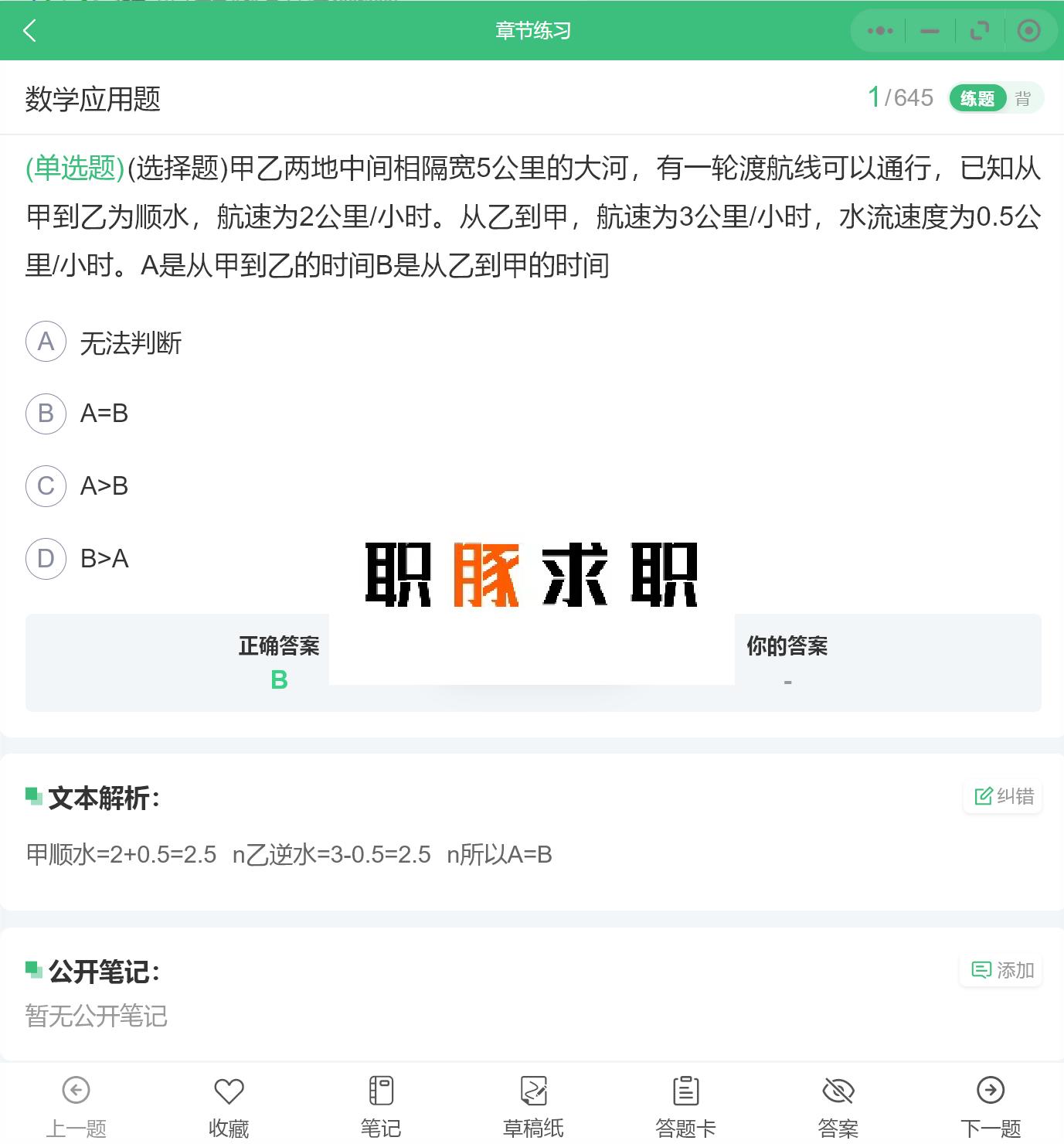Report an error with 纠错
The height and width of the screenshot is (1144, 1064).
tap(1002, 797)
